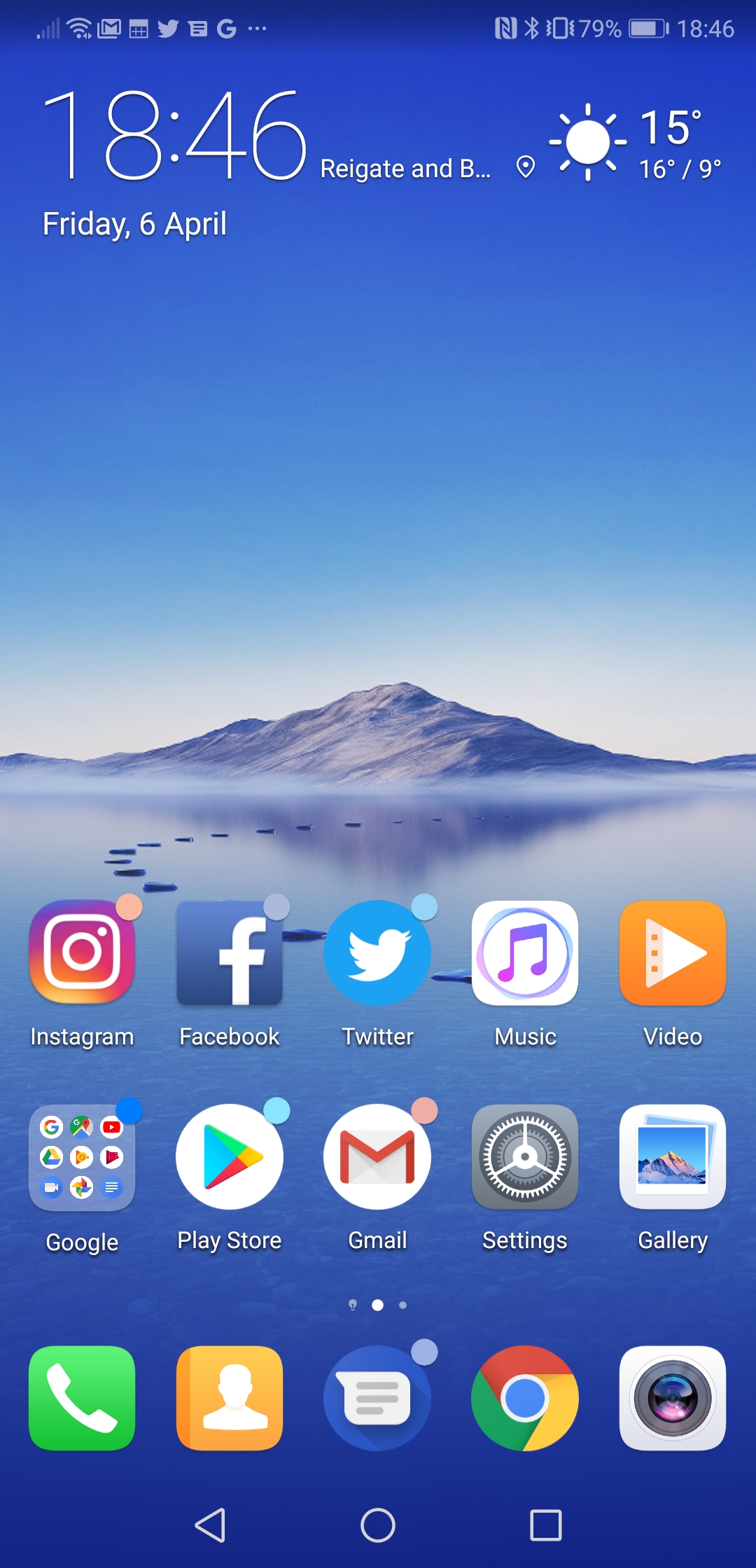Open recent apps with the square button
The image size is (756, 1568).
click(x=546, y=1525)
